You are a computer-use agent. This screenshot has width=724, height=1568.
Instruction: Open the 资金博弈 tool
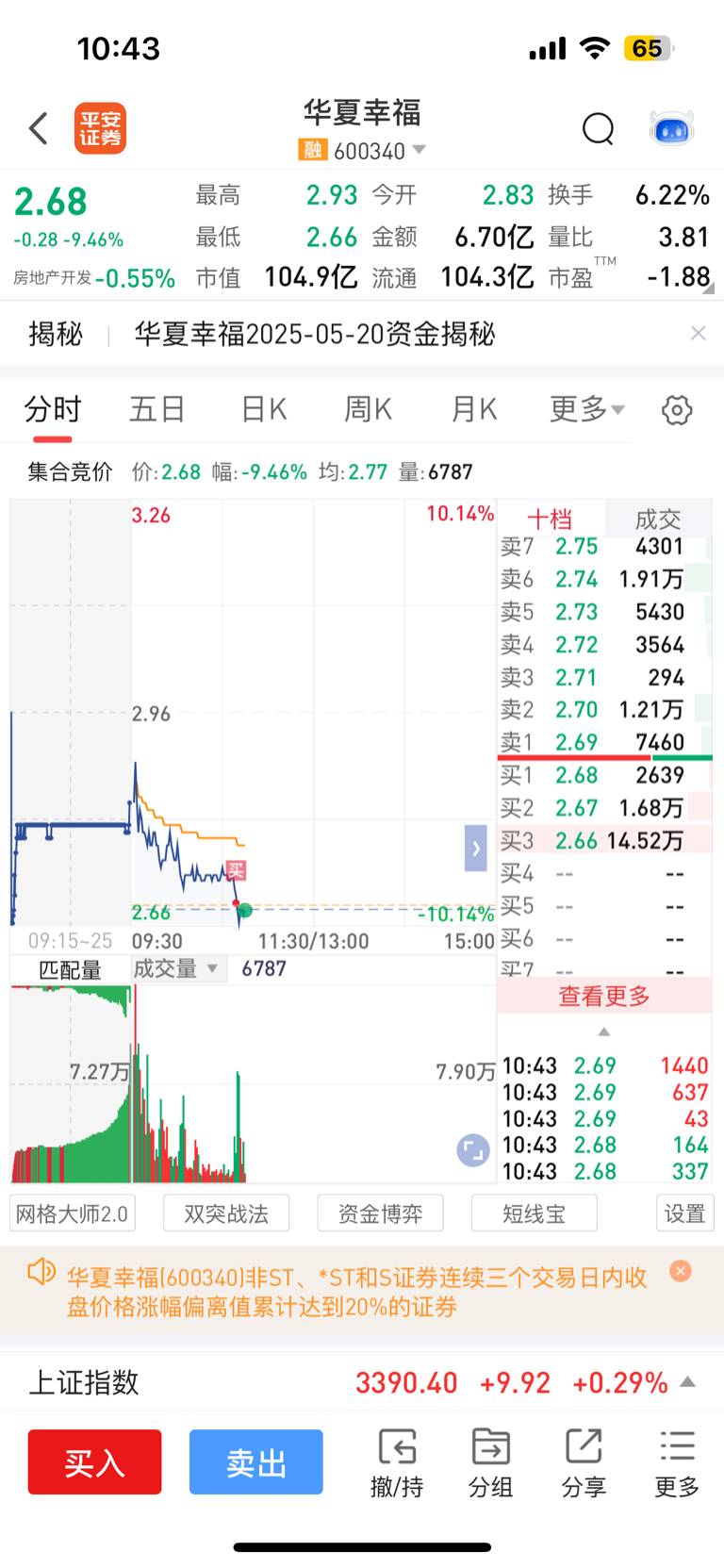click(x=380, y=1213)
